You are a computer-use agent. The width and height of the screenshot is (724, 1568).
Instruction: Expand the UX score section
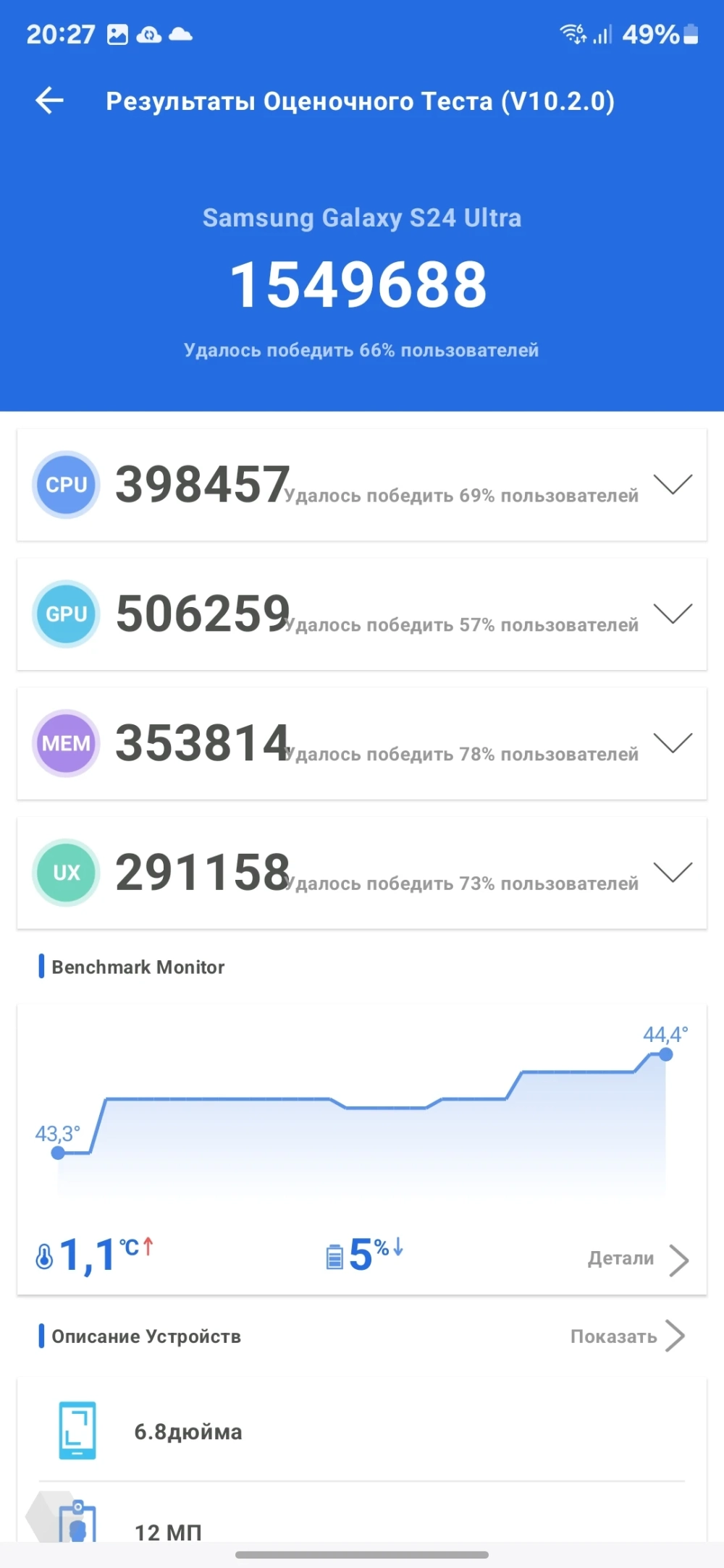coord(673,872)
